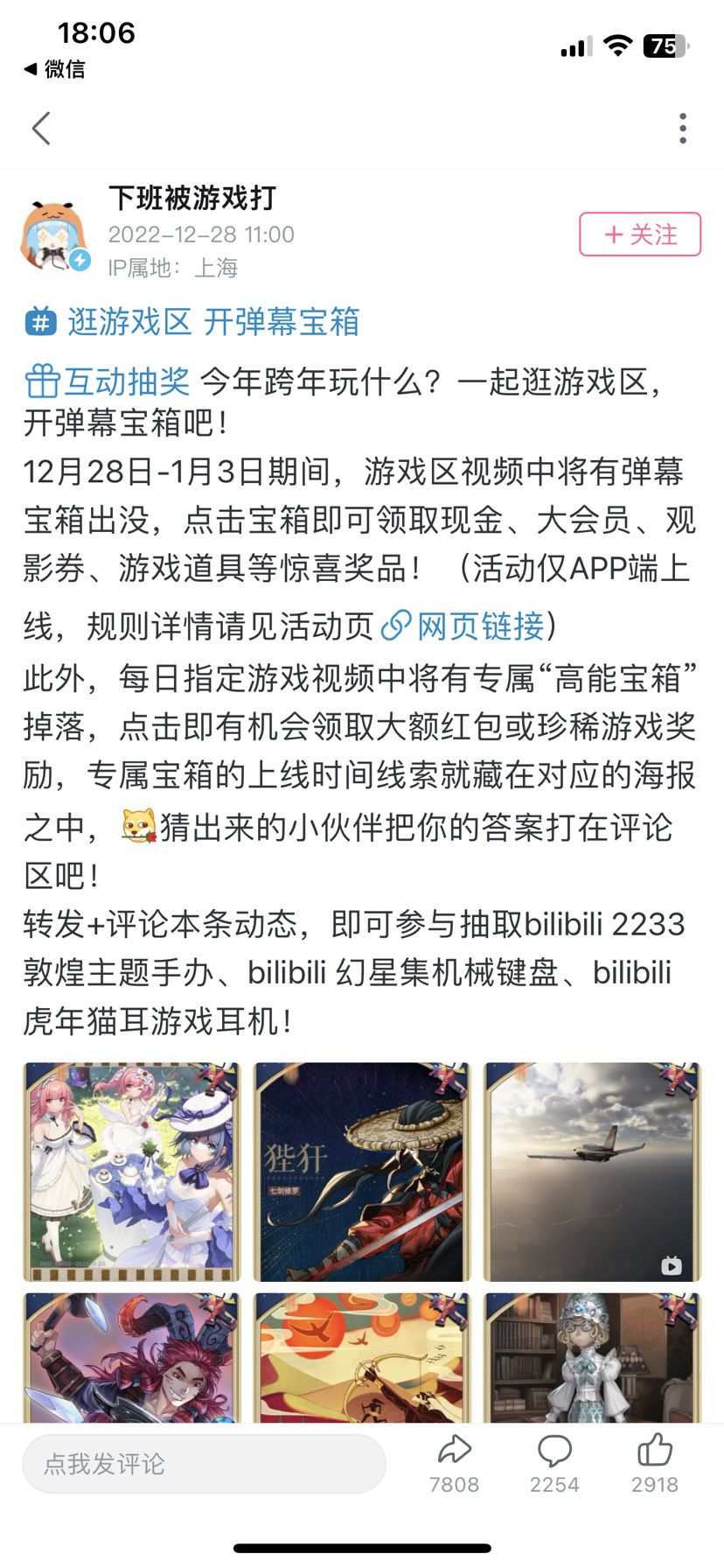Share this post via the forward icon

454,1465
